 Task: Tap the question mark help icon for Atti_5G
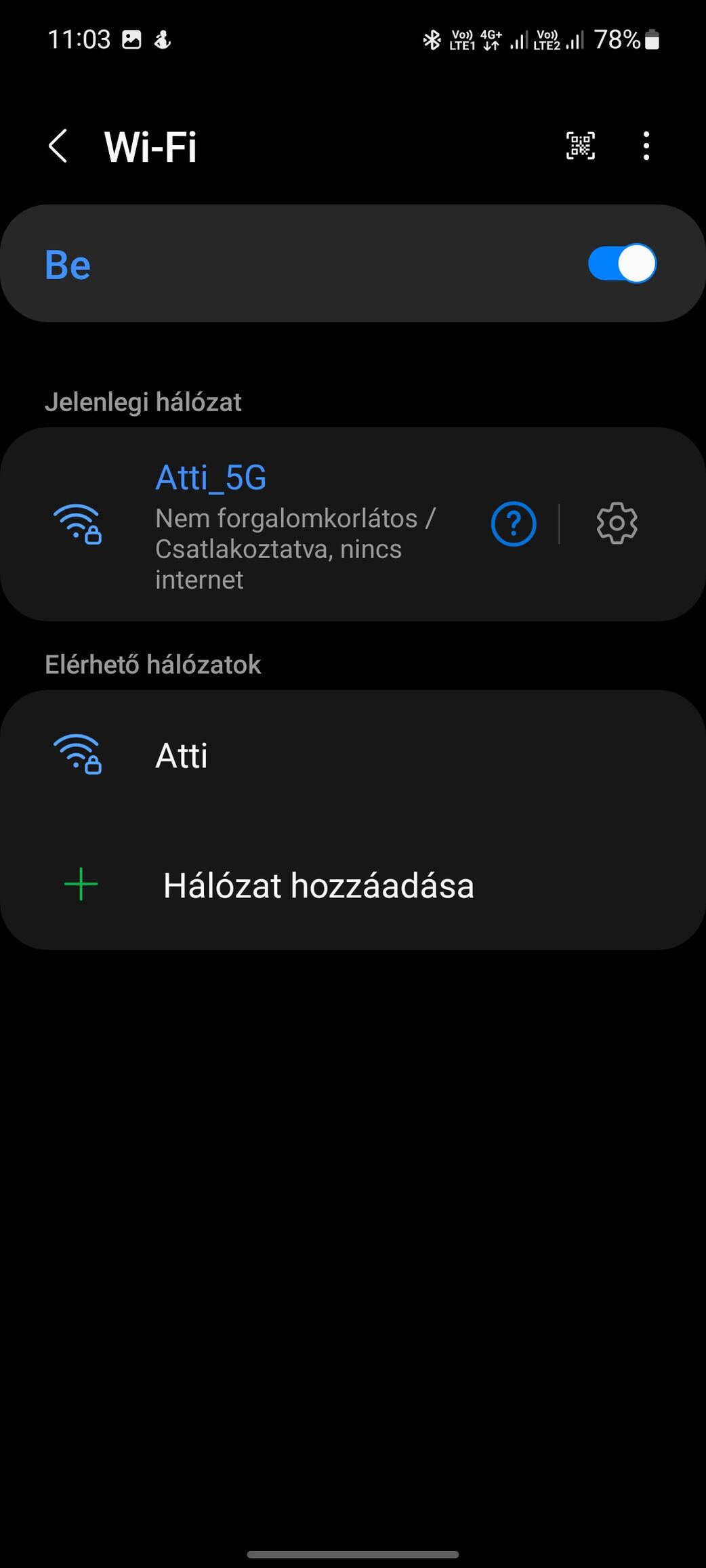[514, 524]
